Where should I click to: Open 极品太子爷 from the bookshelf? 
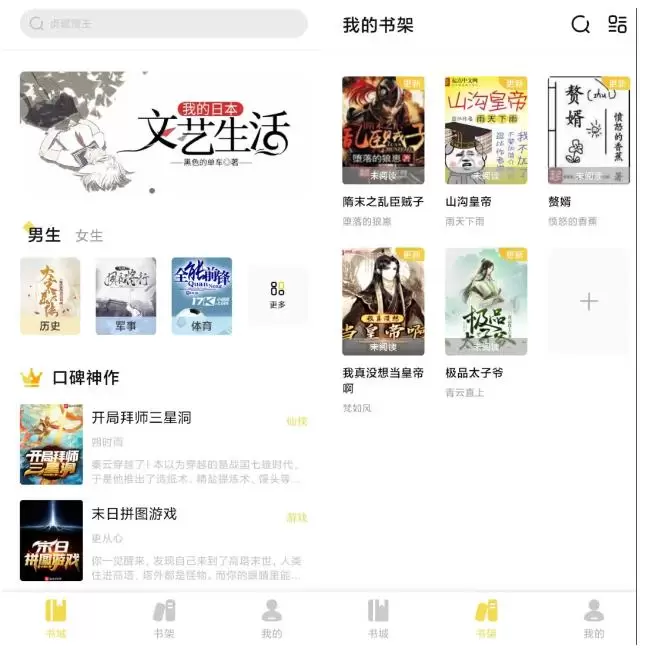point(485,302)
